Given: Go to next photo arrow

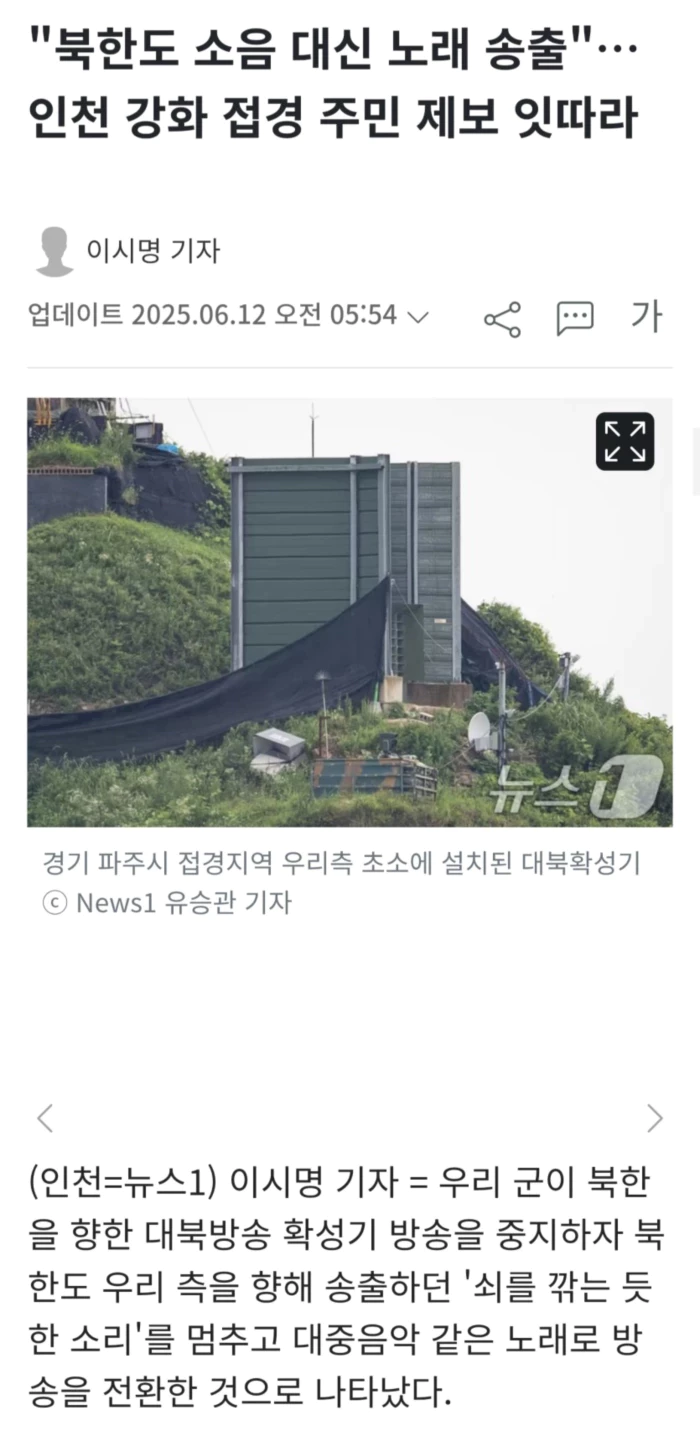Looking at the screenshot, I should click(x=654, y=1118).
